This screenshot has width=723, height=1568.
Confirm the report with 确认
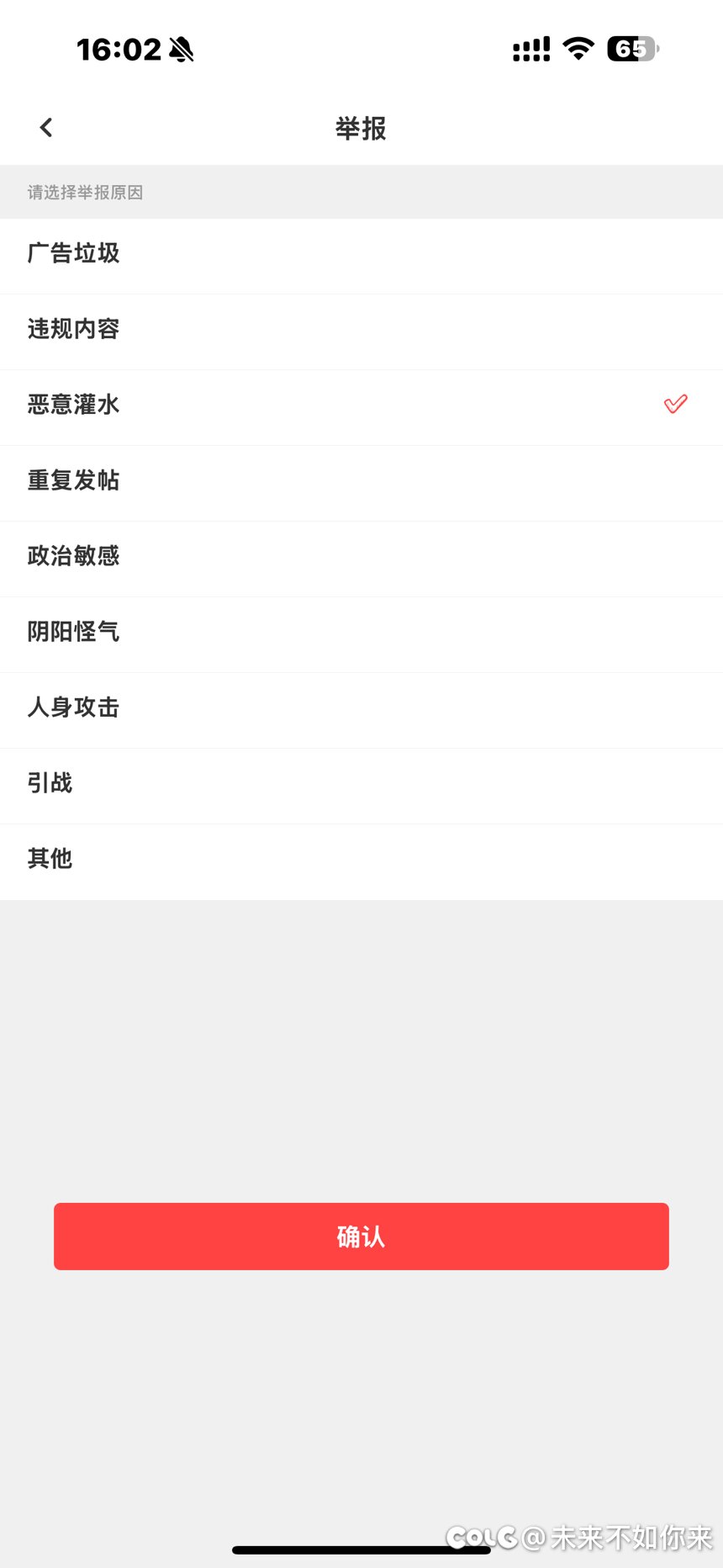(x=361, y=1237)
